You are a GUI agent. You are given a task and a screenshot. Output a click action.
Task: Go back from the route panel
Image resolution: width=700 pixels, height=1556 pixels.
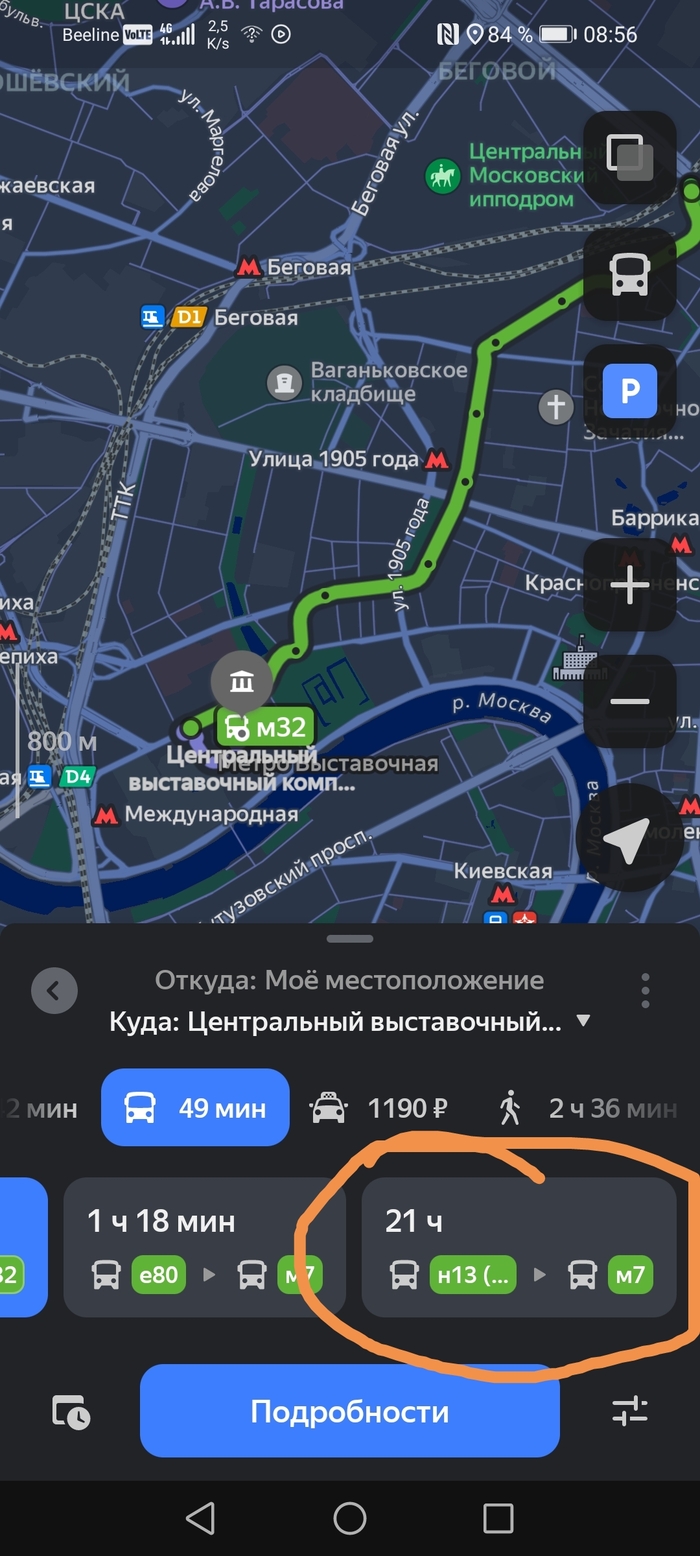click(54, 991)
